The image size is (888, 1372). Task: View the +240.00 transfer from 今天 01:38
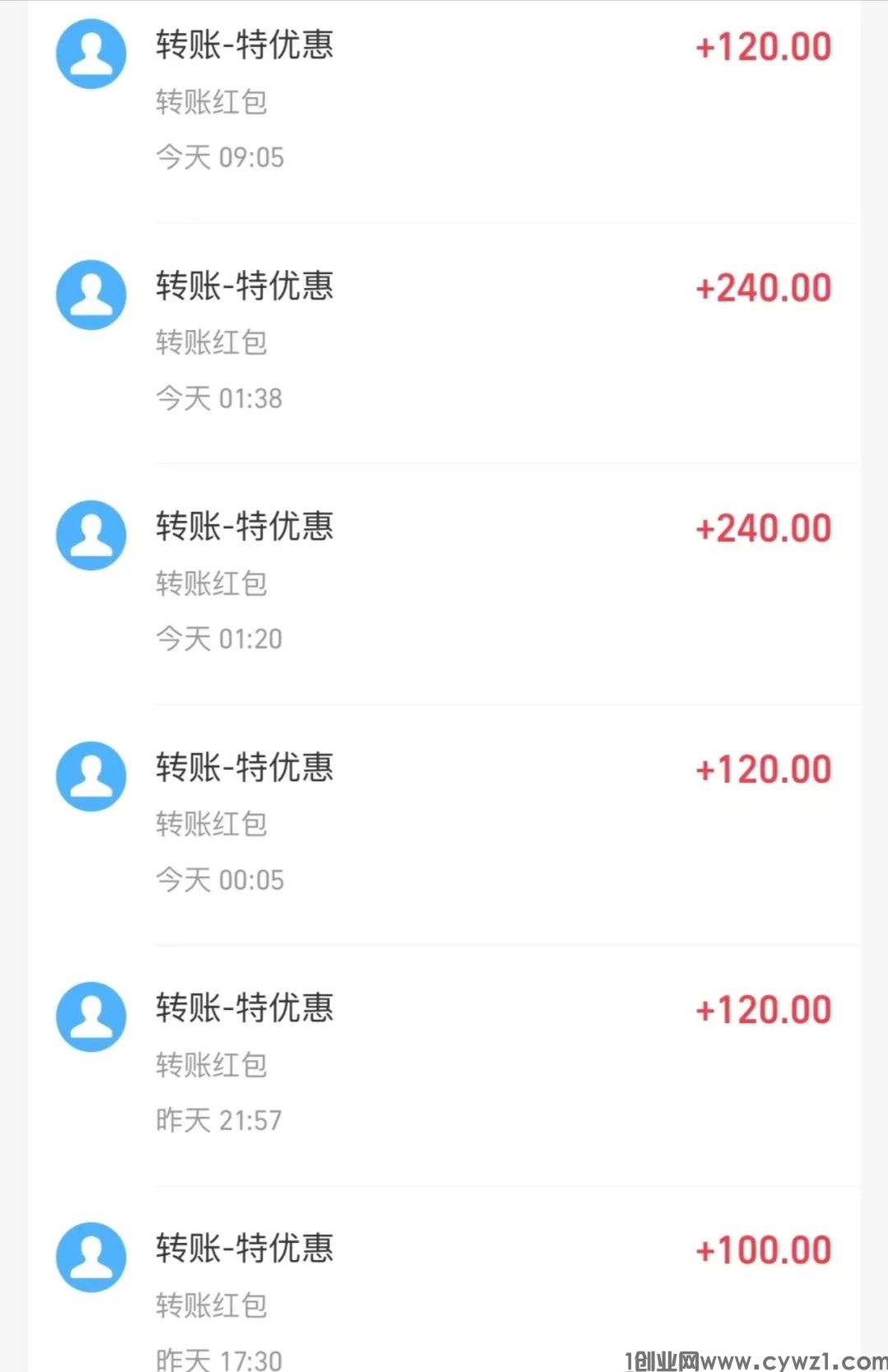pos(444,342)
